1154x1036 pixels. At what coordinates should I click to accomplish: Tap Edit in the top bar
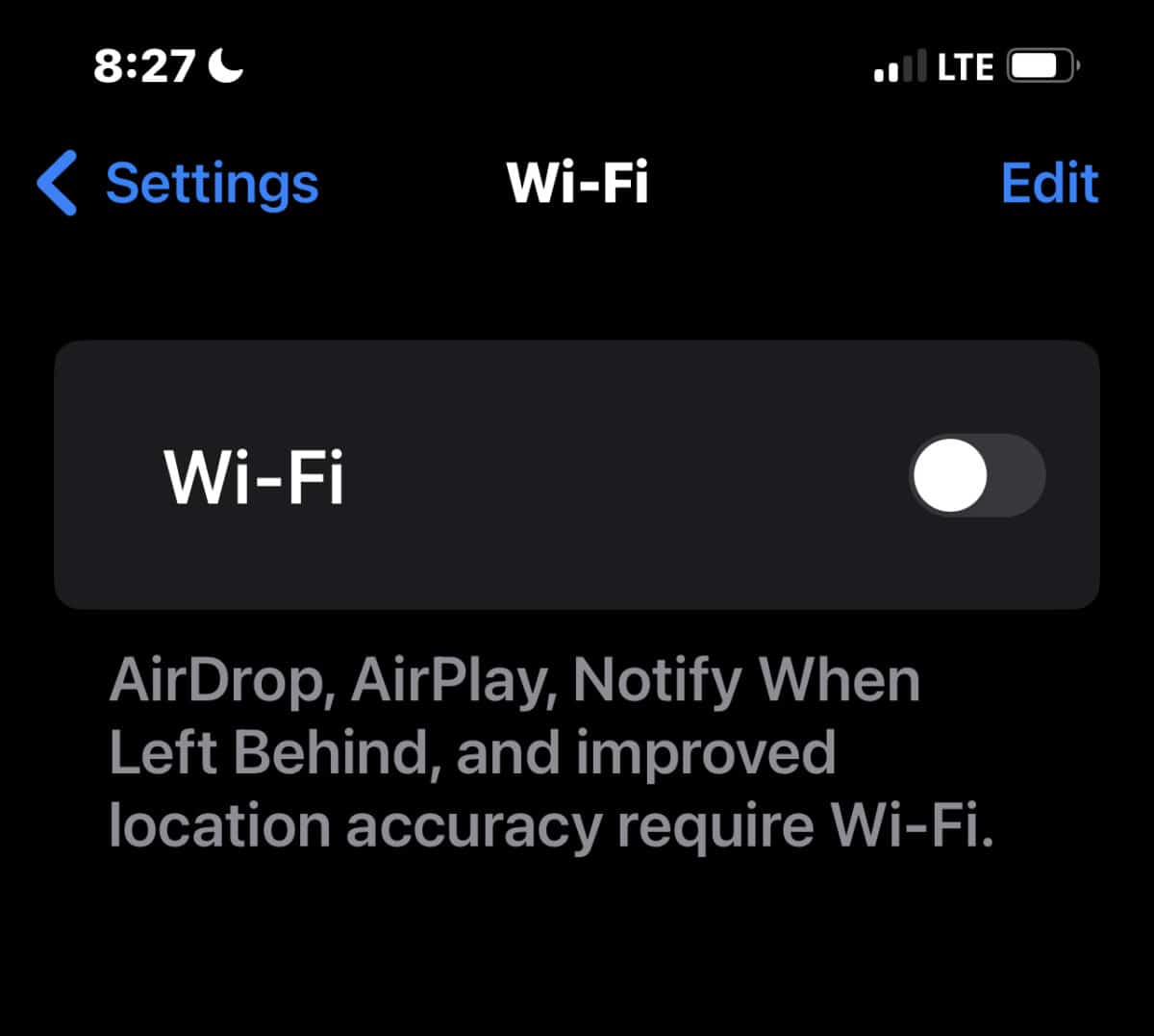pyautogui.click(x=1048, y=183)
